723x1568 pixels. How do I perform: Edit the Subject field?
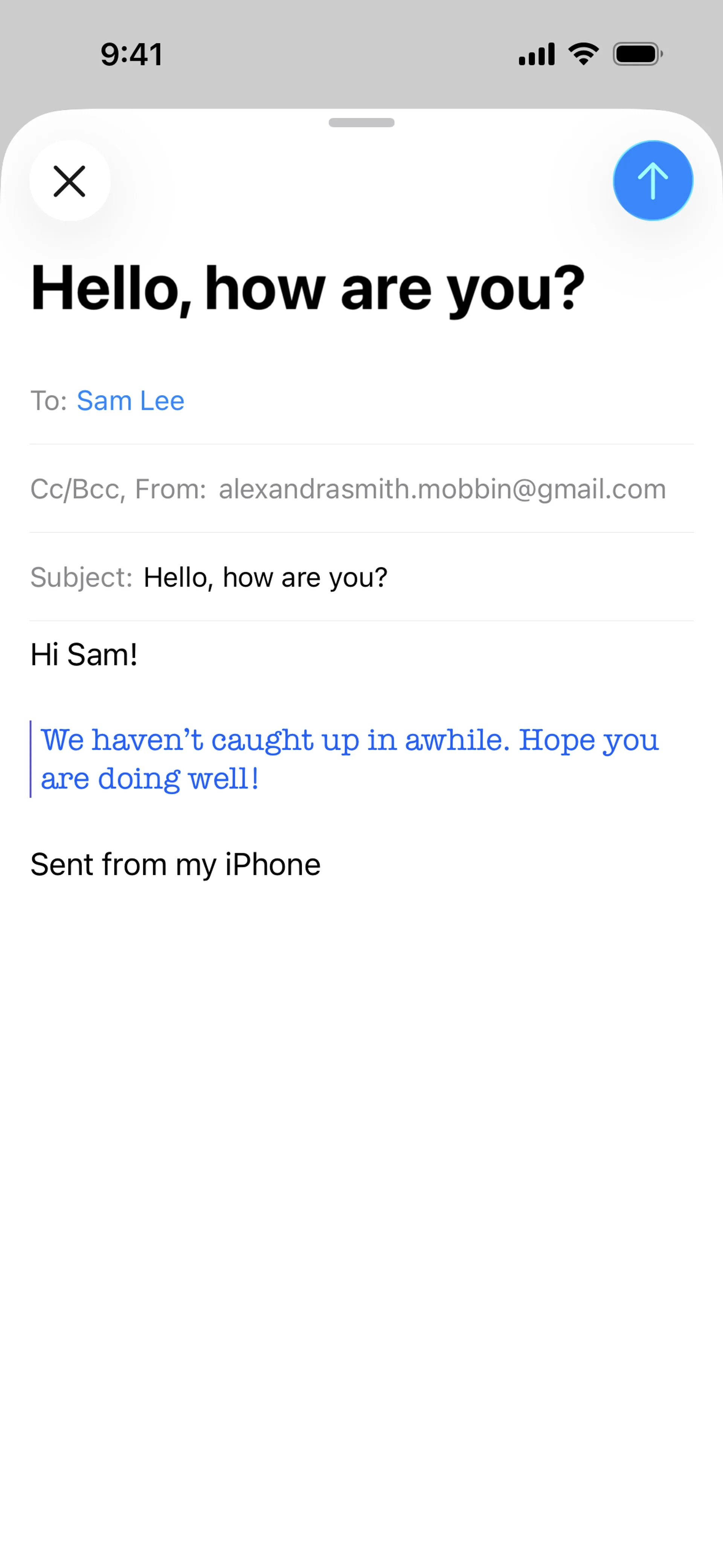click(265, 577)
